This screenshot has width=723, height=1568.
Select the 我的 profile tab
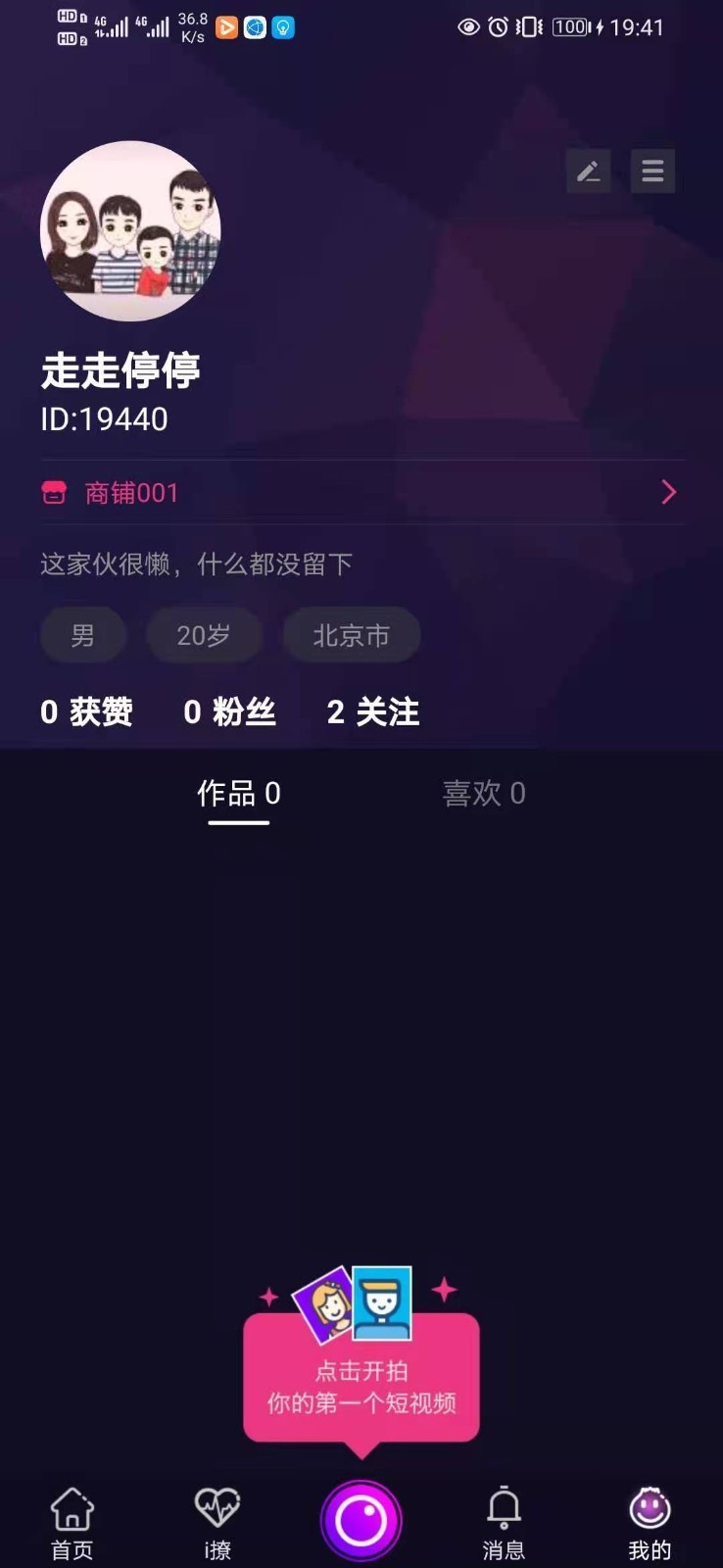click(649, 1522)
